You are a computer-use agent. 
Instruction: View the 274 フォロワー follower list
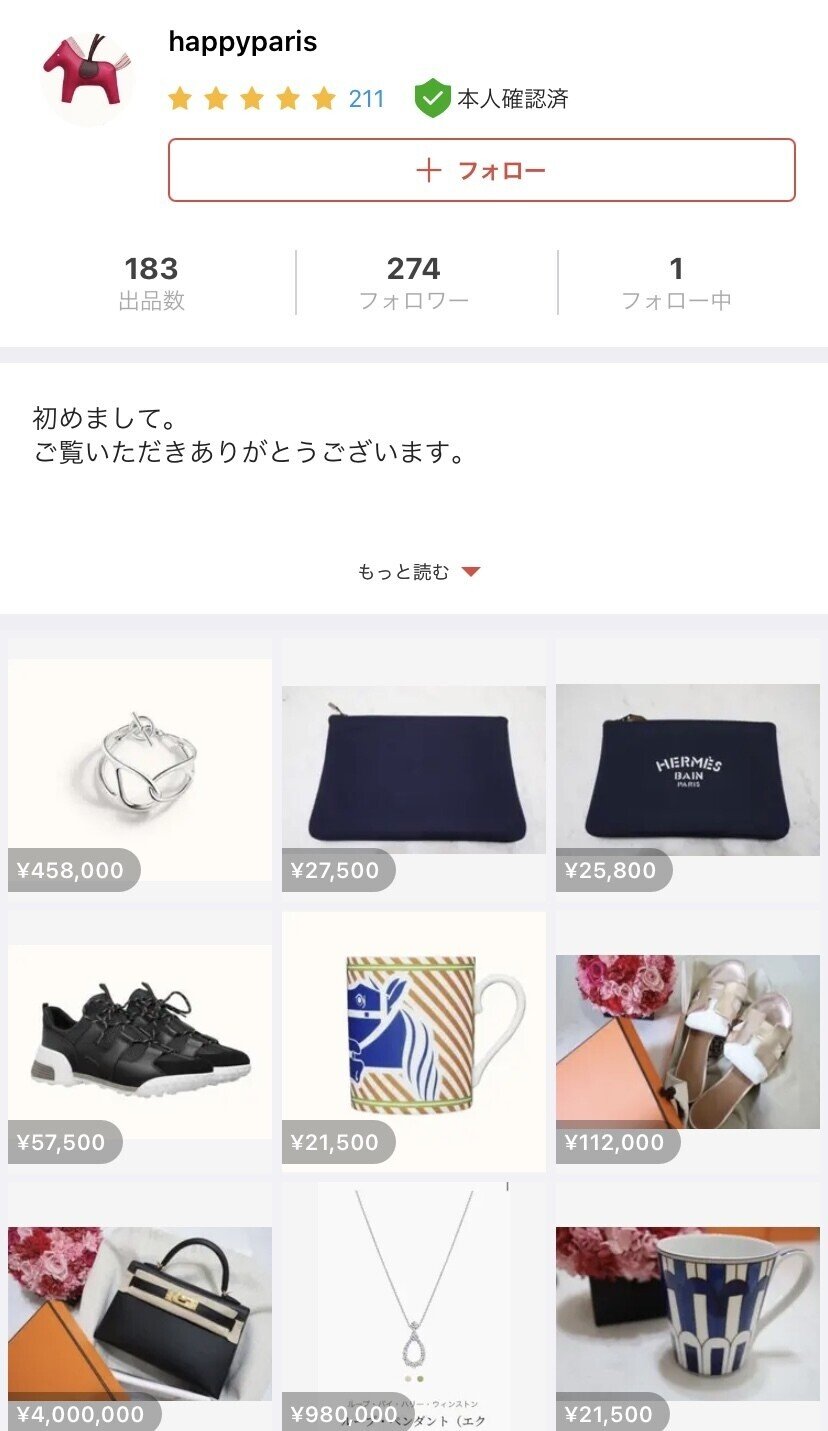pyautogui.click(x=414, y=282)
